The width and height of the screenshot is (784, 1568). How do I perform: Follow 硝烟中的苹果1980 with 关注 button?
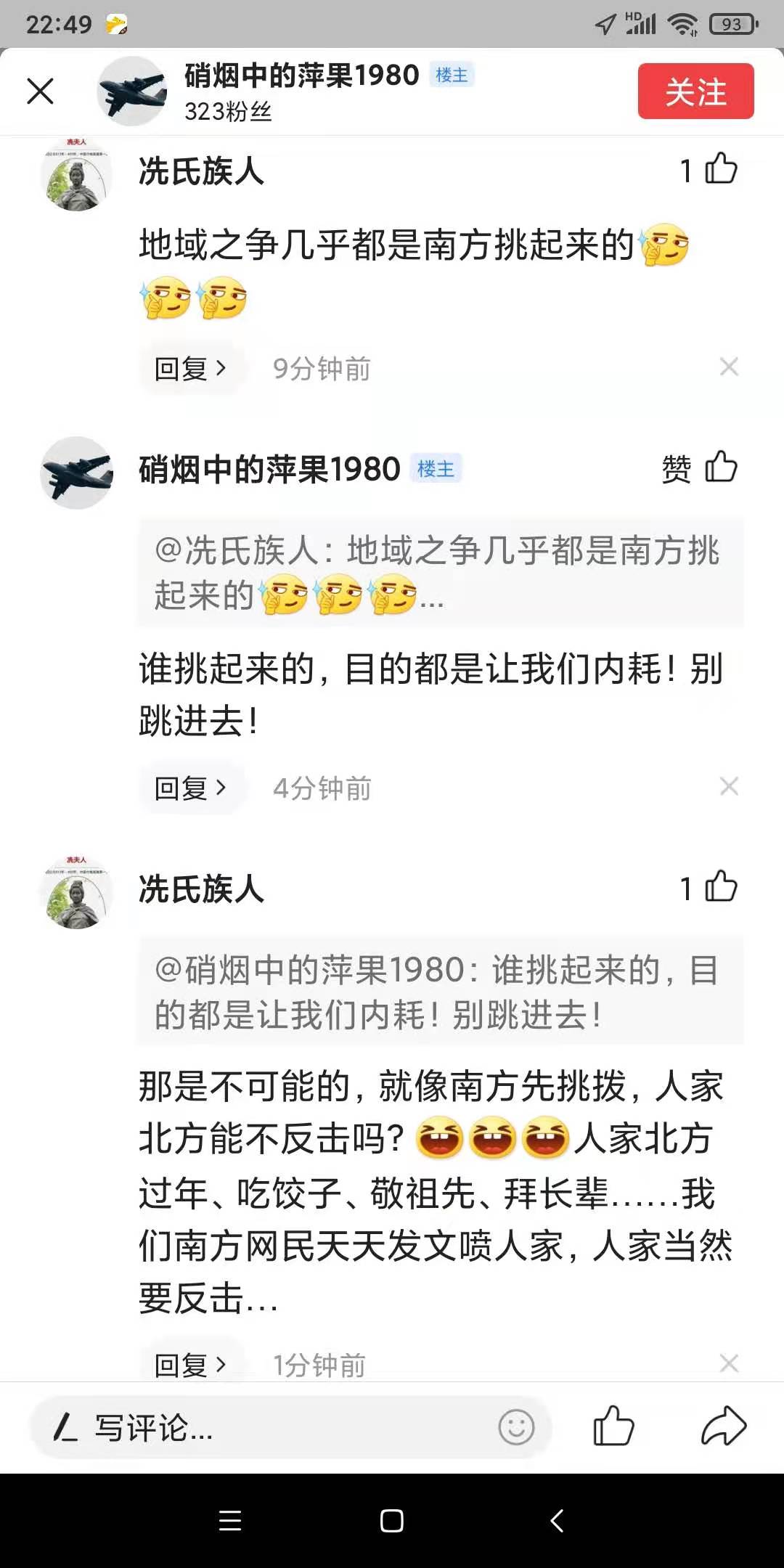[x=695, y=91]
